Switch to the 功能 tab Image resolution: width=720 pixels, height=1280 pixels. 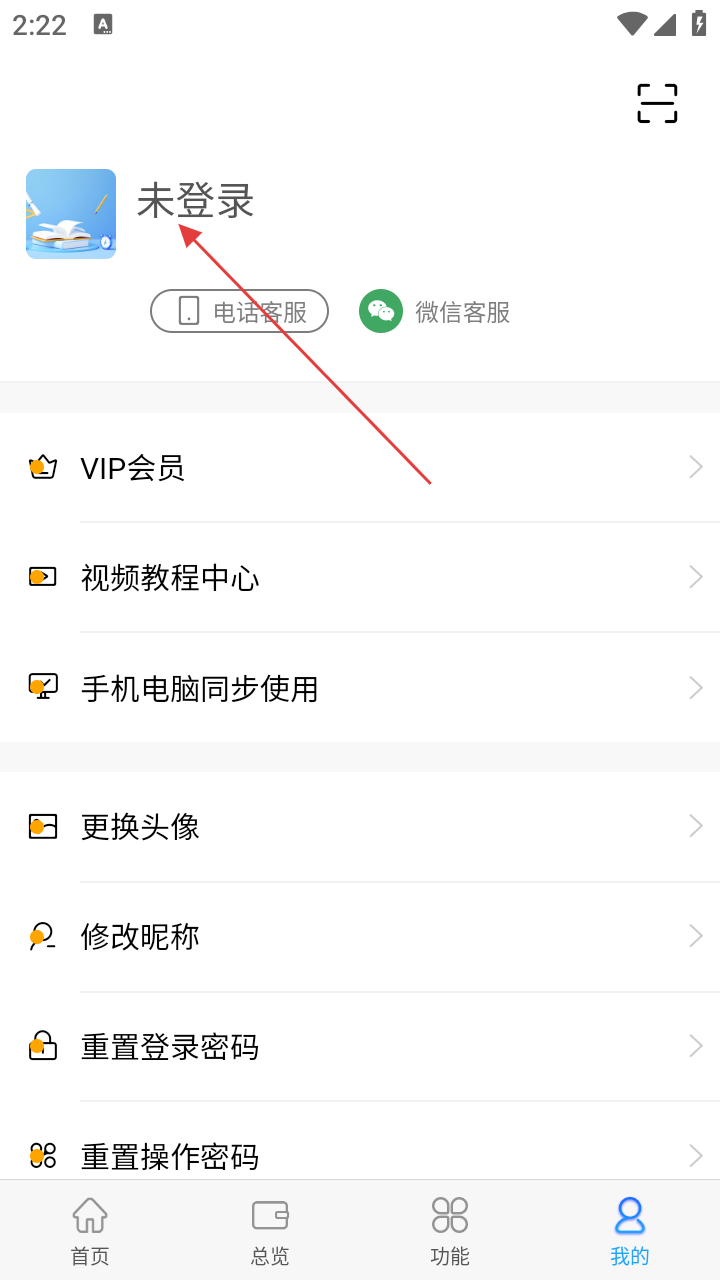450,1231
